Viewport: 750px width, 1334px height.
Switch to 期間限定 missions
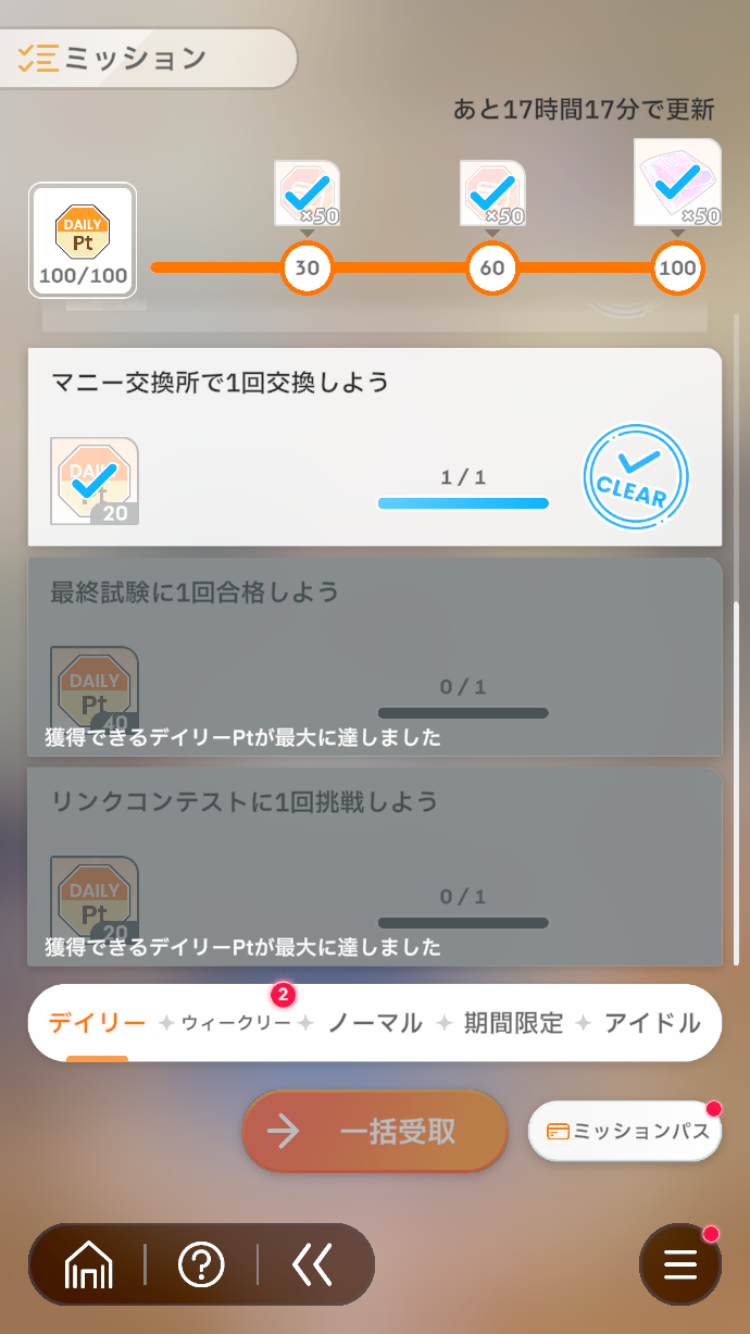(513, 1023)
